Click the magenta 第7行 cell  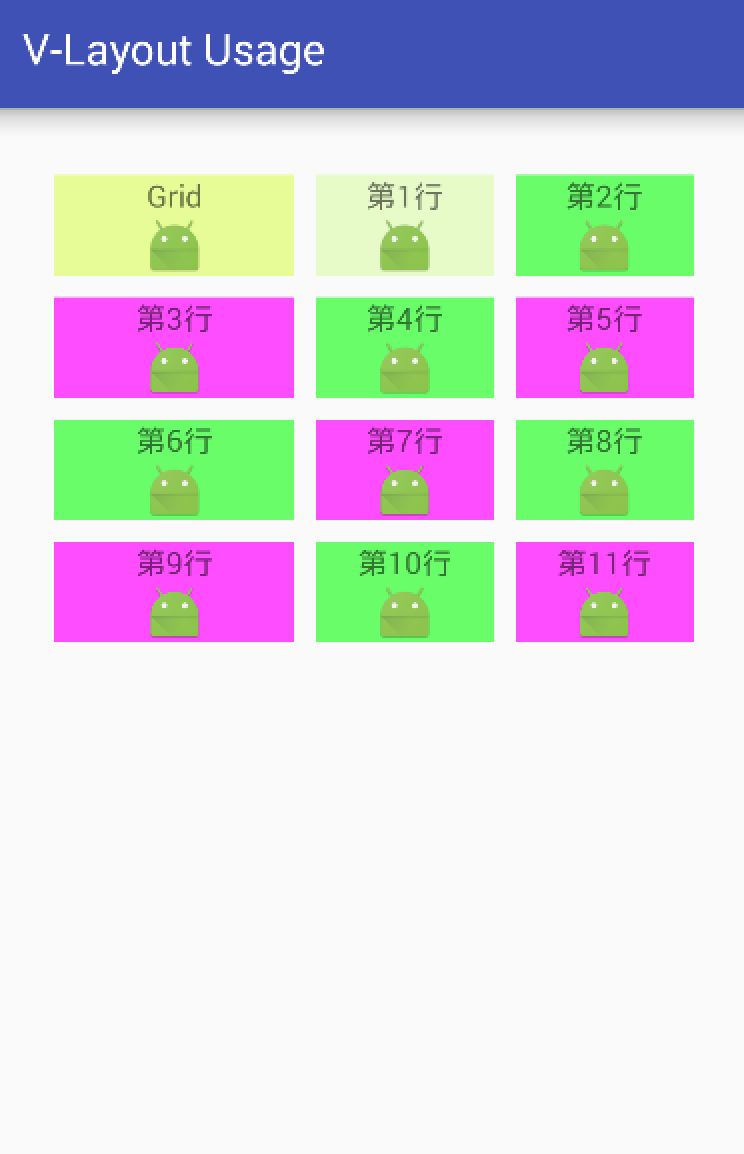coord(404,469)
